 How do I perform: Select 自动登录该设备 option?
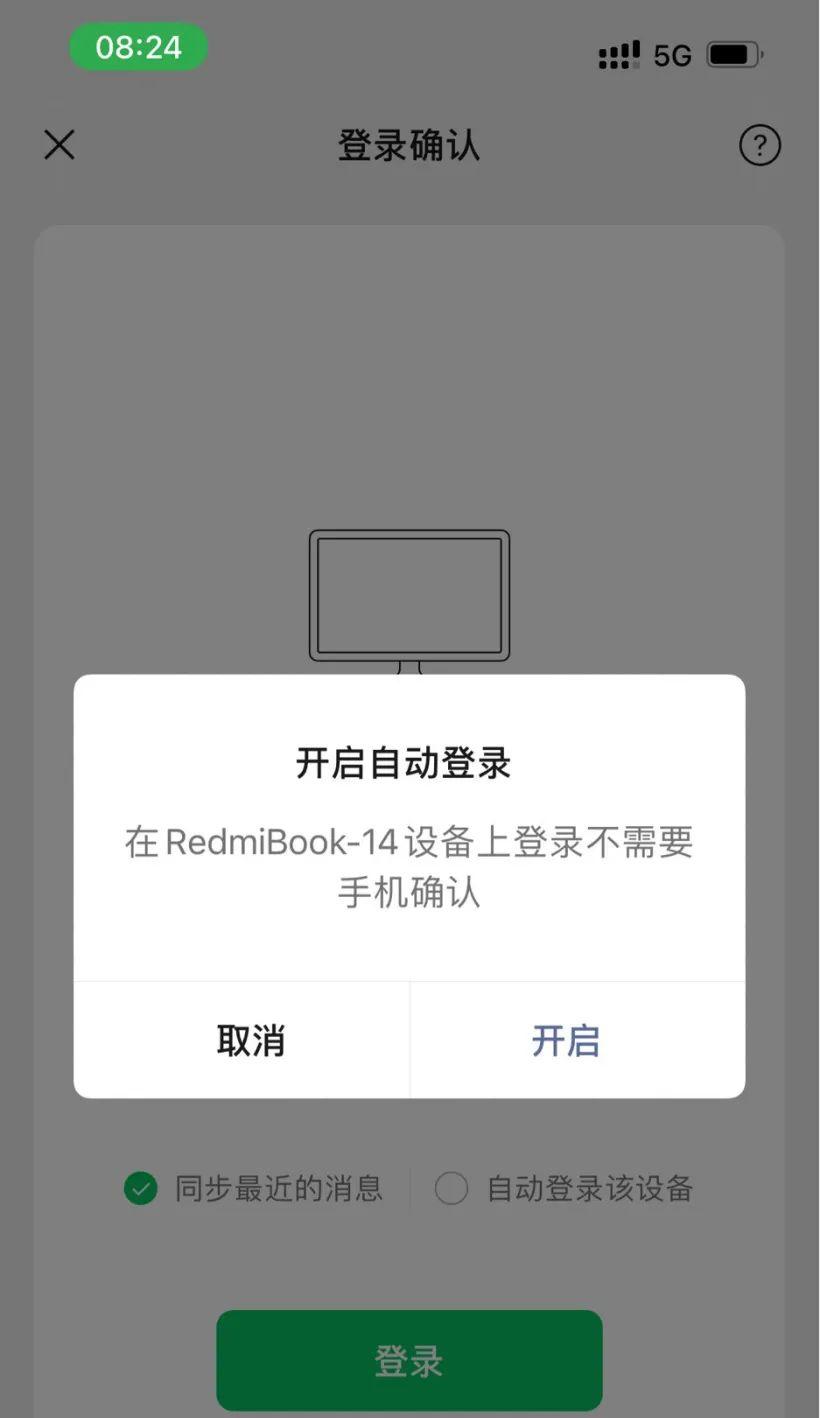(x=452, y=1189)
